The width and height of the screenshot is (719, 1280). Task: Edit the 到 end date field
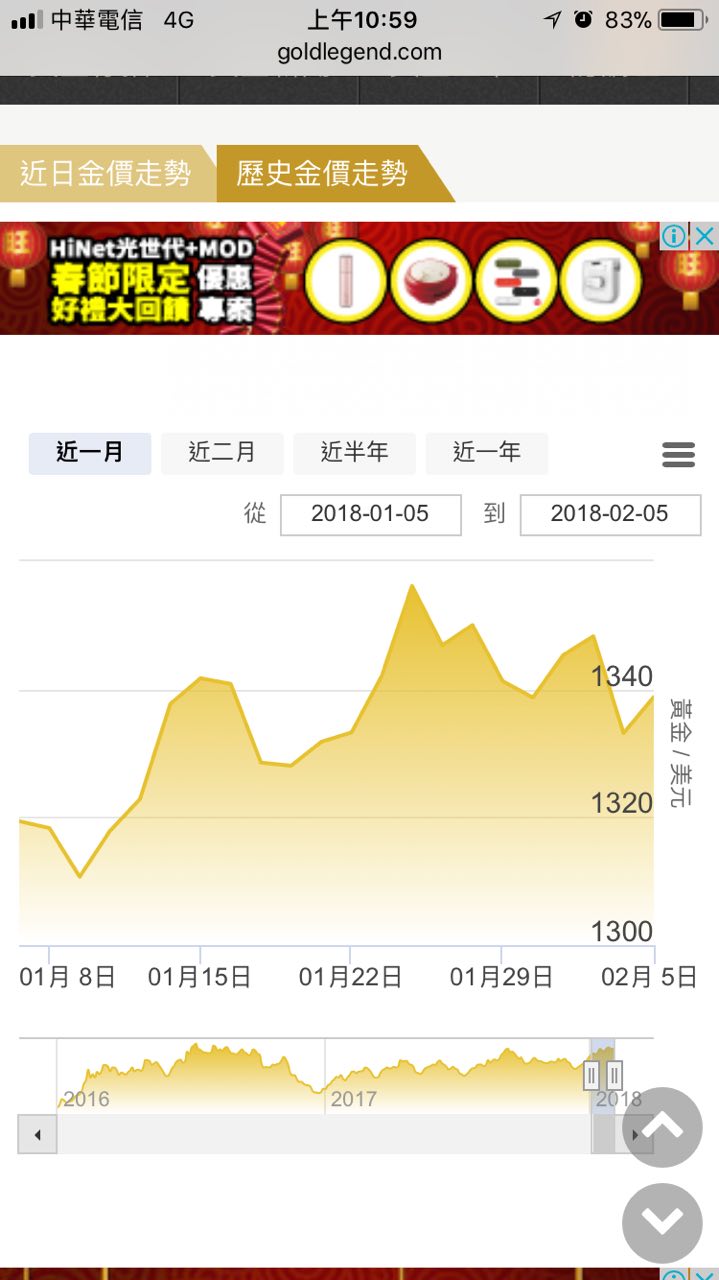[610, 514]
